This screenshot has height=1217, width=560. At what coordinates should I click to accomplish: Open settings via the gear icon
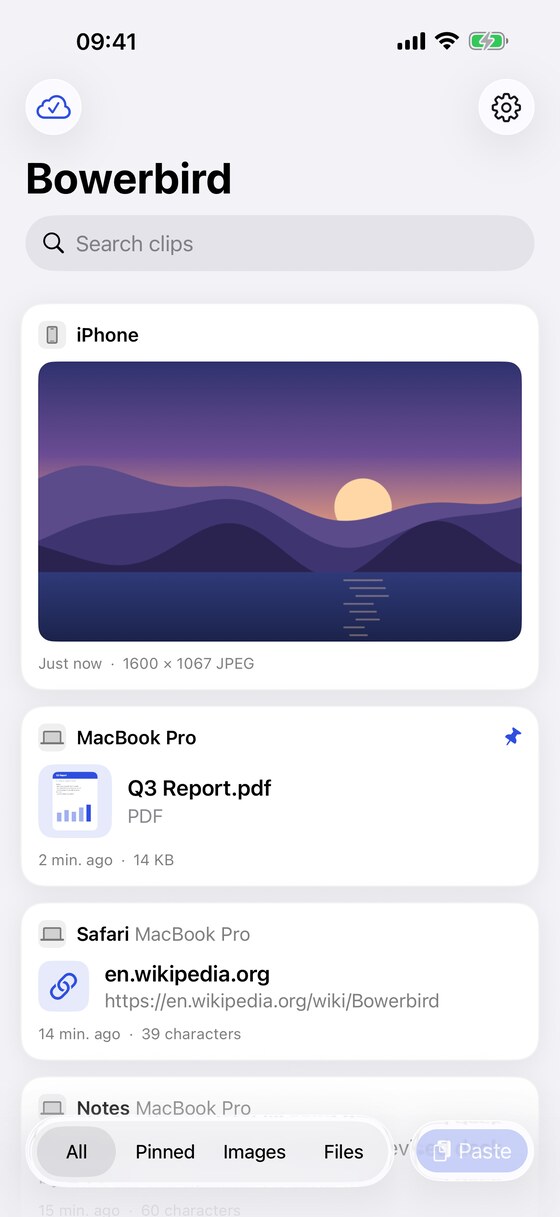click(506, 106)
